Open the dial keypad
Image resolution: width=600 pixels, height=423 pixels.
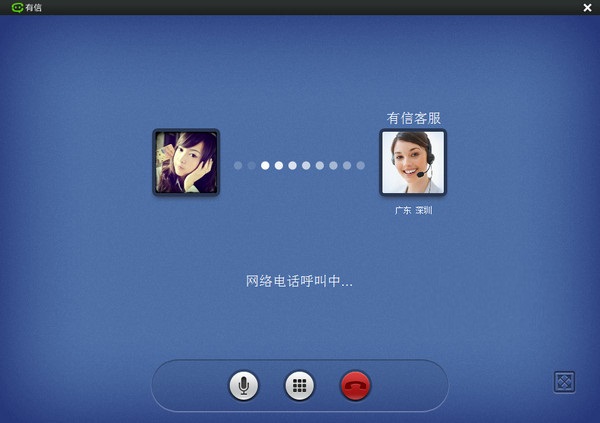[299, 385]
